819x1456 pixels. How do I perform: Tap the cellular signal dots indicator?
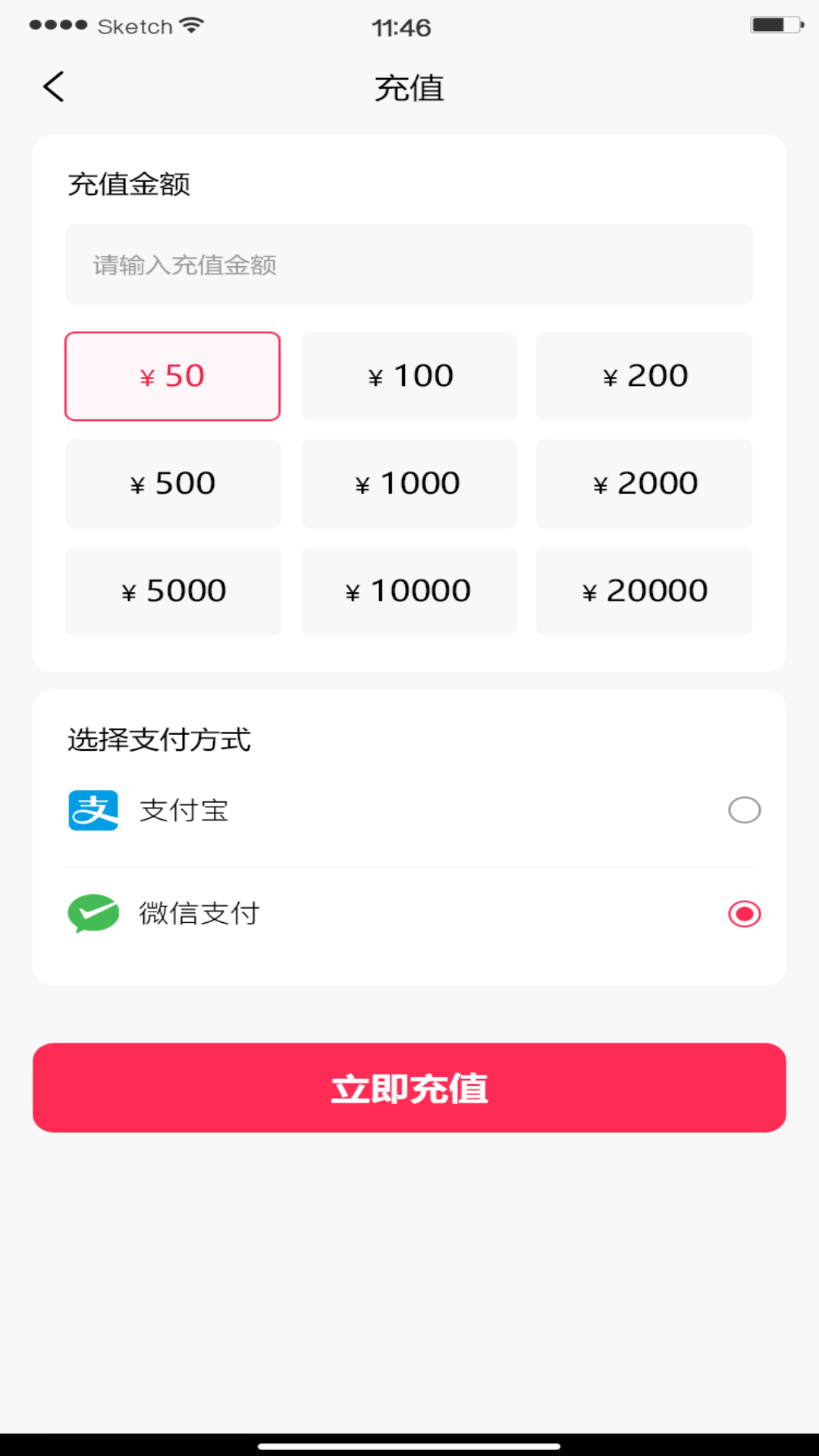point(58,24)
